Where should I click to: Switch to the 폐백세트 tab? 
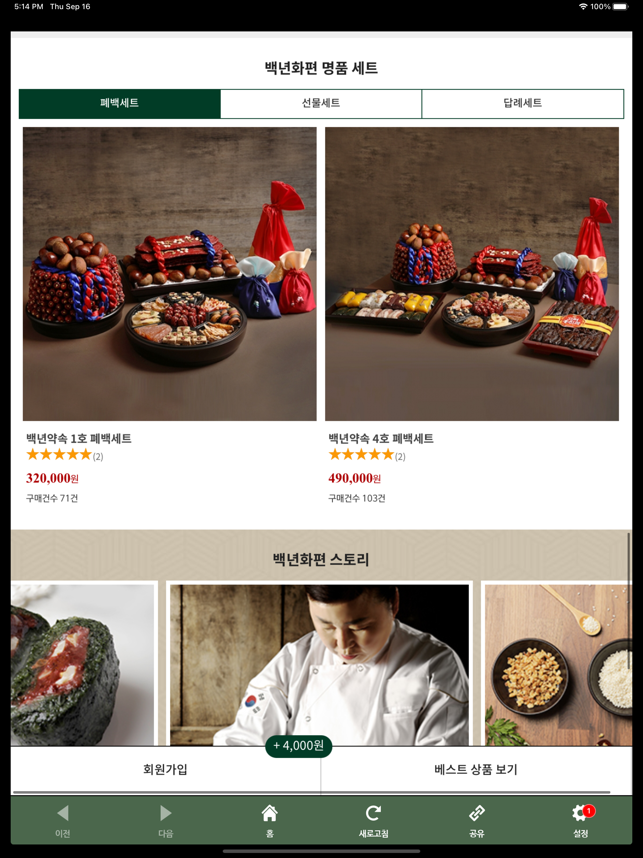click(x=120, y=103)
